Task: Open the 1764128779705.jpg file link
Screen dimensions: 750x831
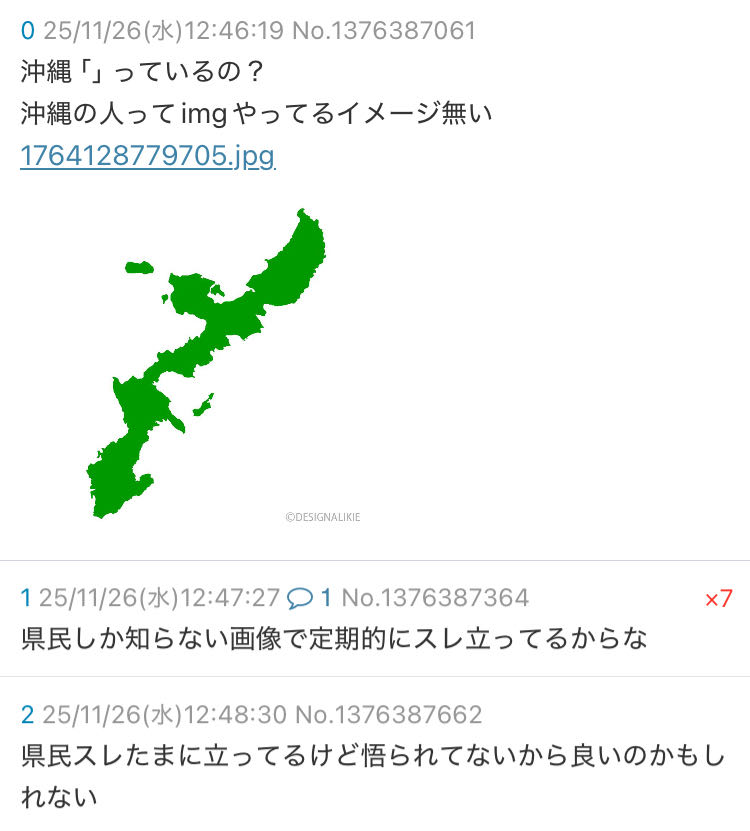Action: tap(147, 157)
